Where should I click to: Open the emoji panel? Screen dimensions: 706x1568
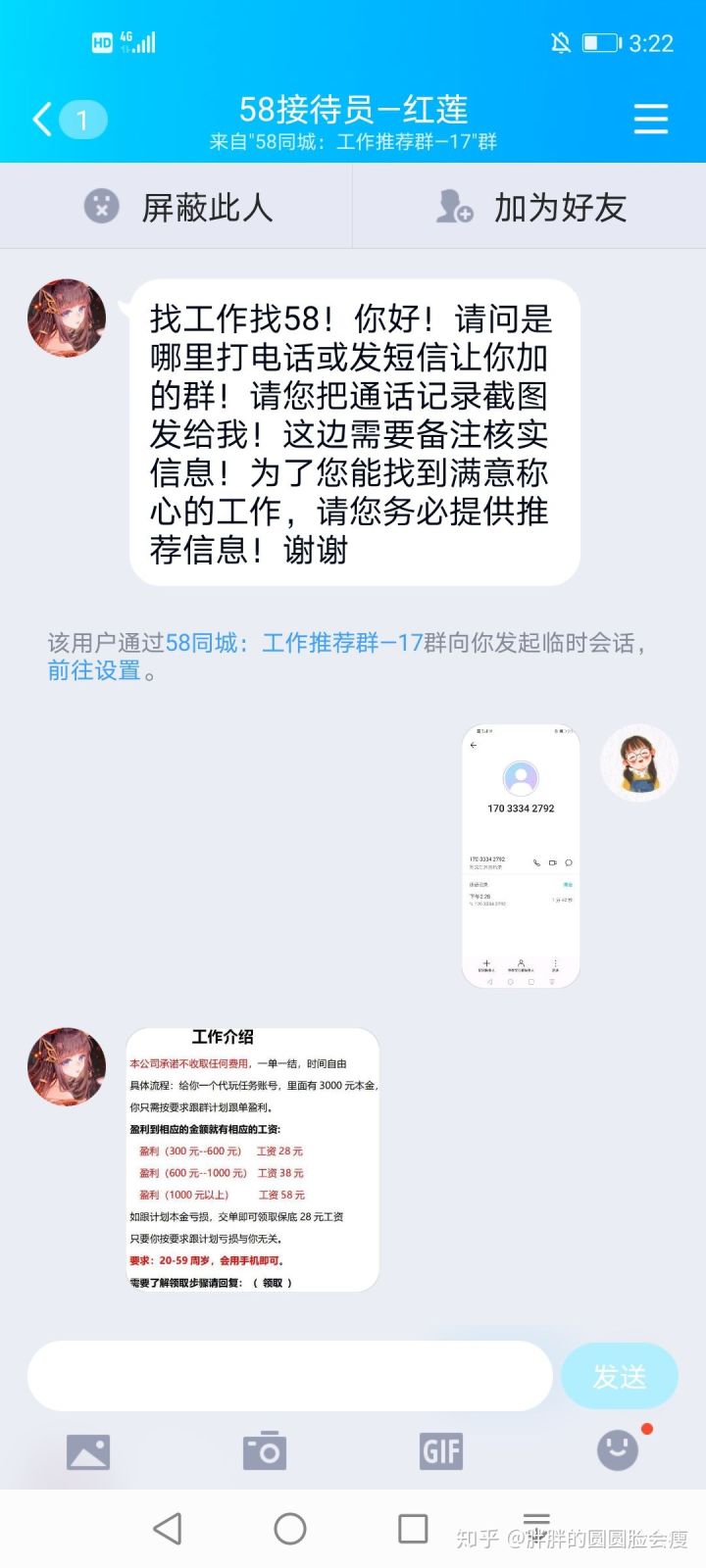pos(618,1451)
